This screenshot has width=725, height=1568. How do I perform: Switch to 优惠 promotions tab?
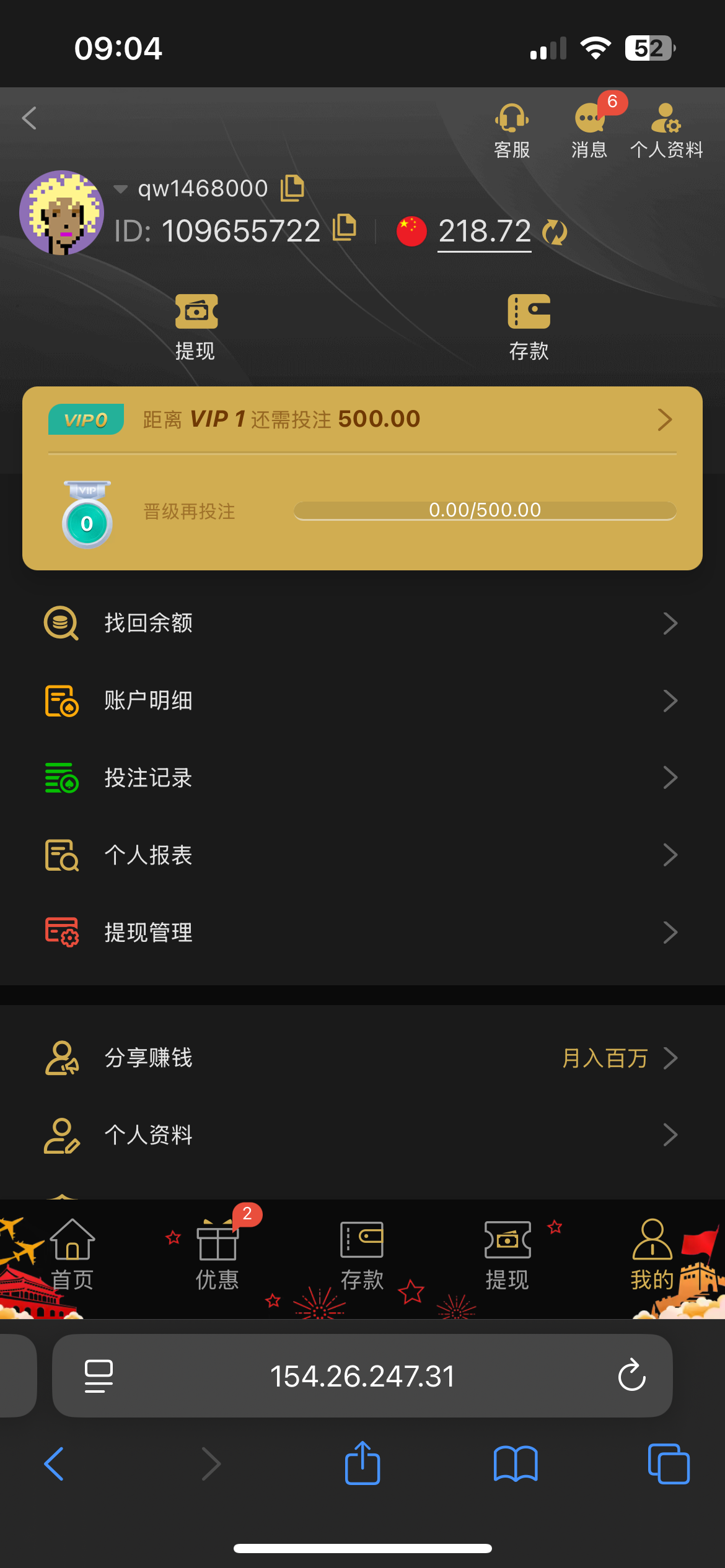pos(217,1255)
